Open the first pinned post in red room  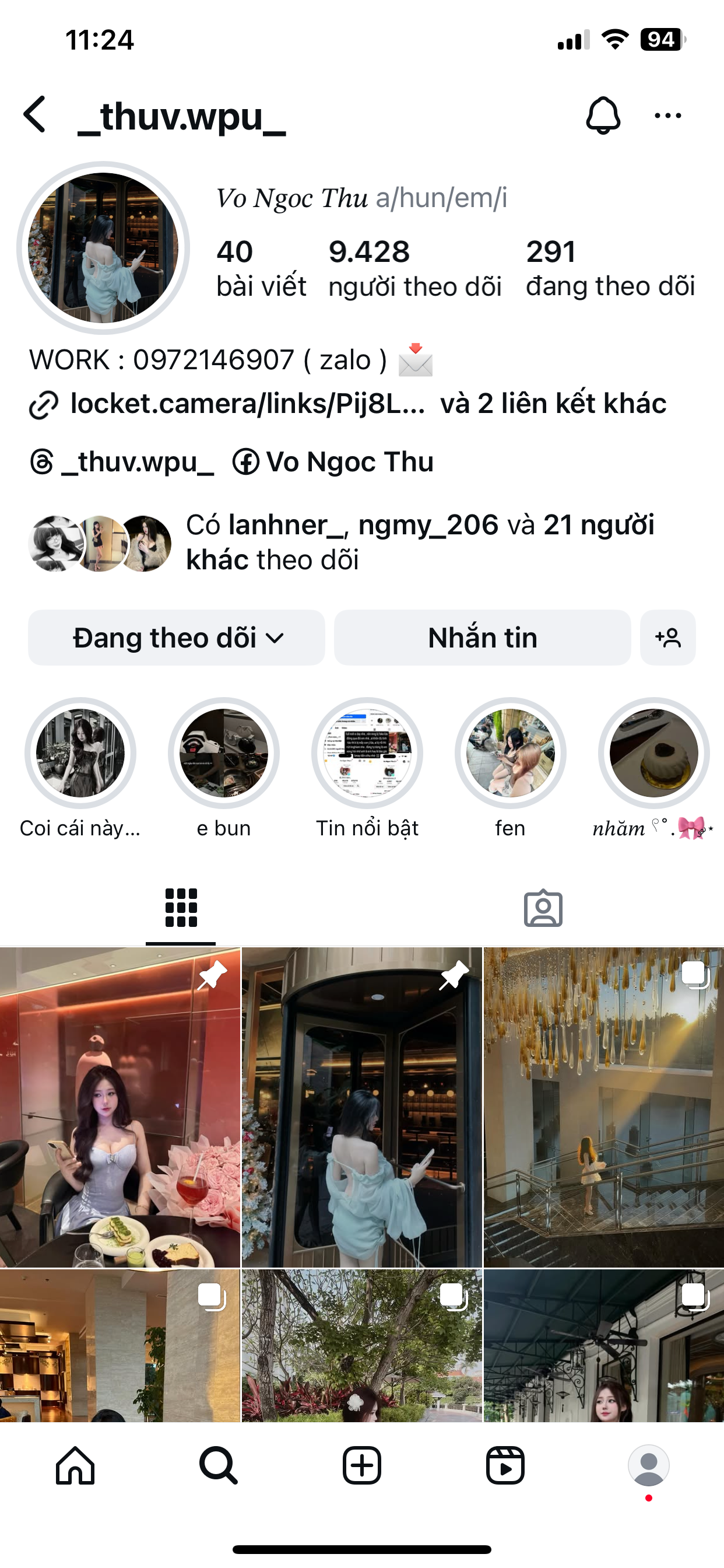(120, 1107)
